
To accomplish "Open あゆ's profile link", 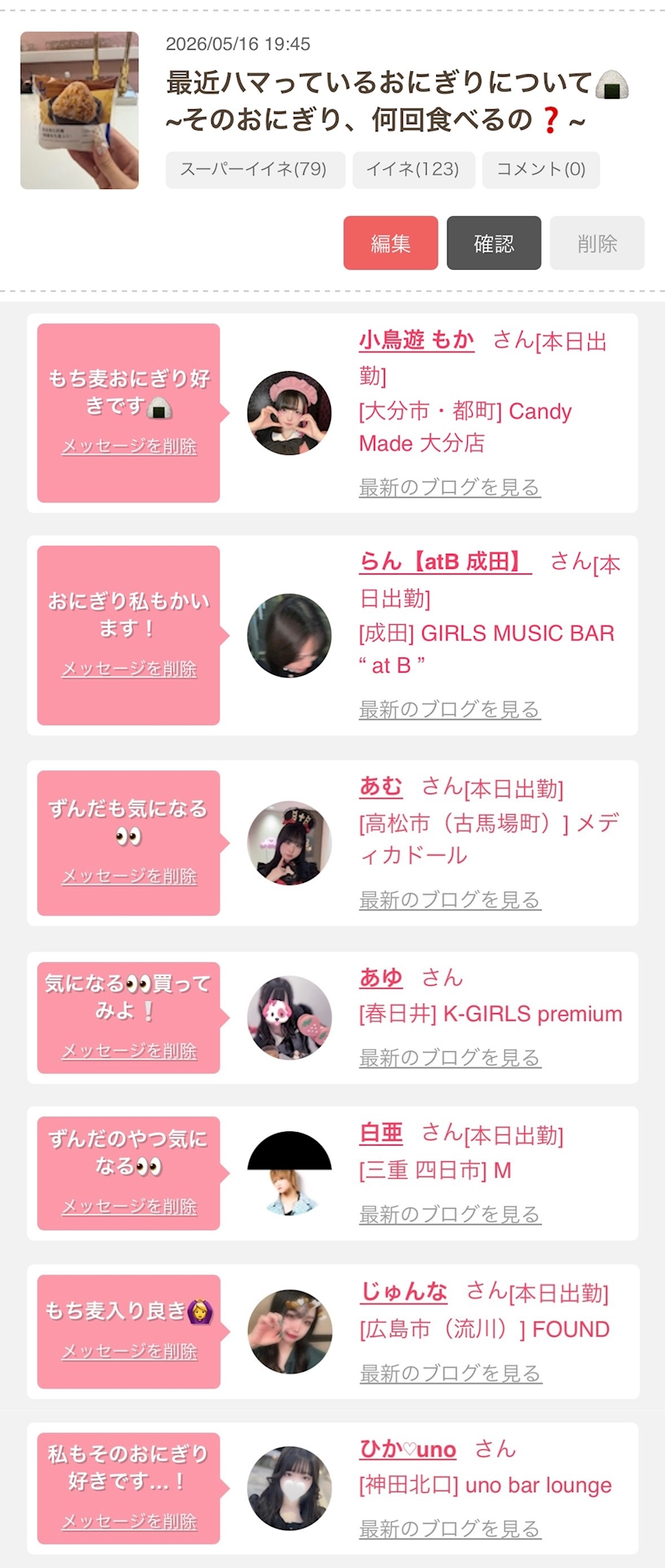I will coord(381,978).
